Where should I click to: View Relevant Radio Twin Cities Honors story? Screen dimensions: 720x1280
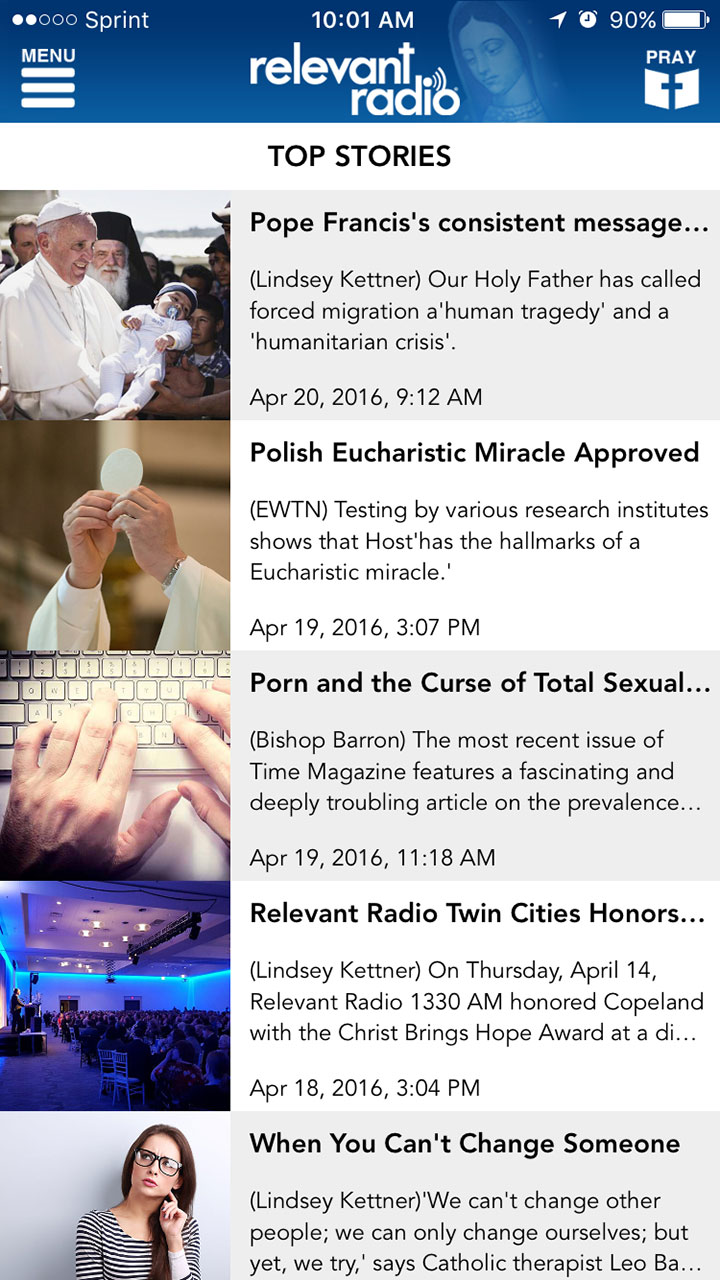[x=478, y=913]
